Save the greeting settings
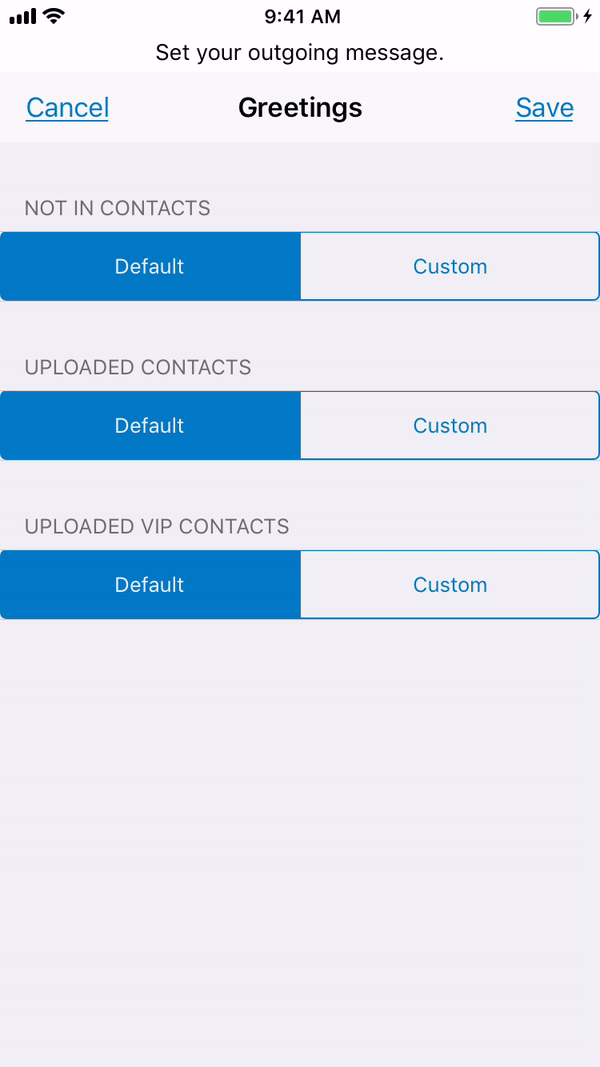 pyautogui.click(x=544, y=108)
